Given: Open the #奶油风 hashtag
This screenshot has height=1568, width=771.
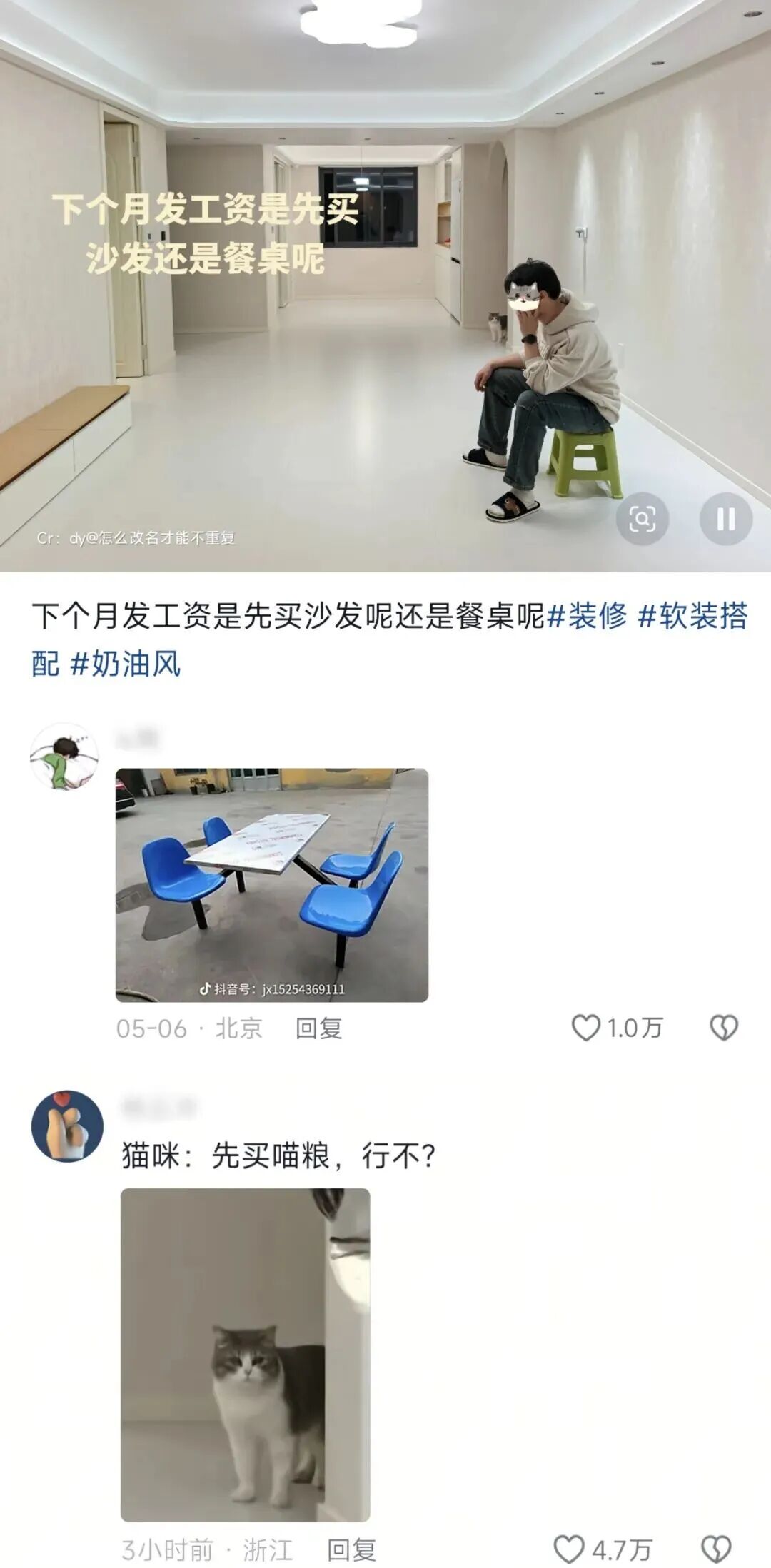Looking at the screenshot, I should pos(125,664).
